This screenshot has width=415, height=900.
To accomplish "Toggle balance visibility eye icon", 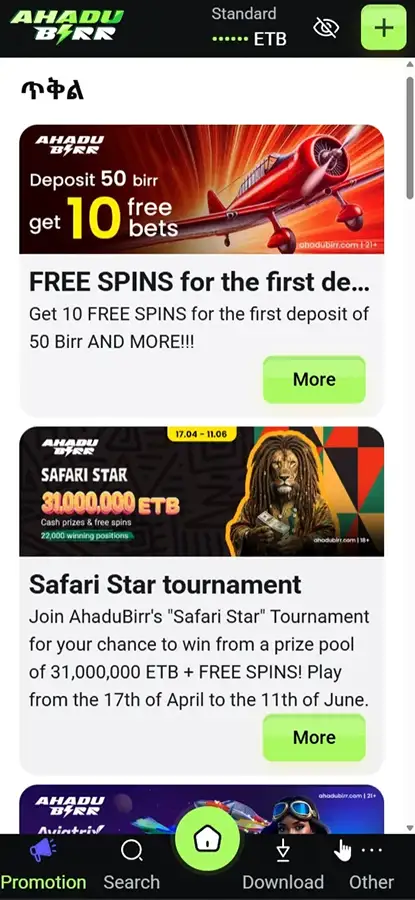I will 326,27.
